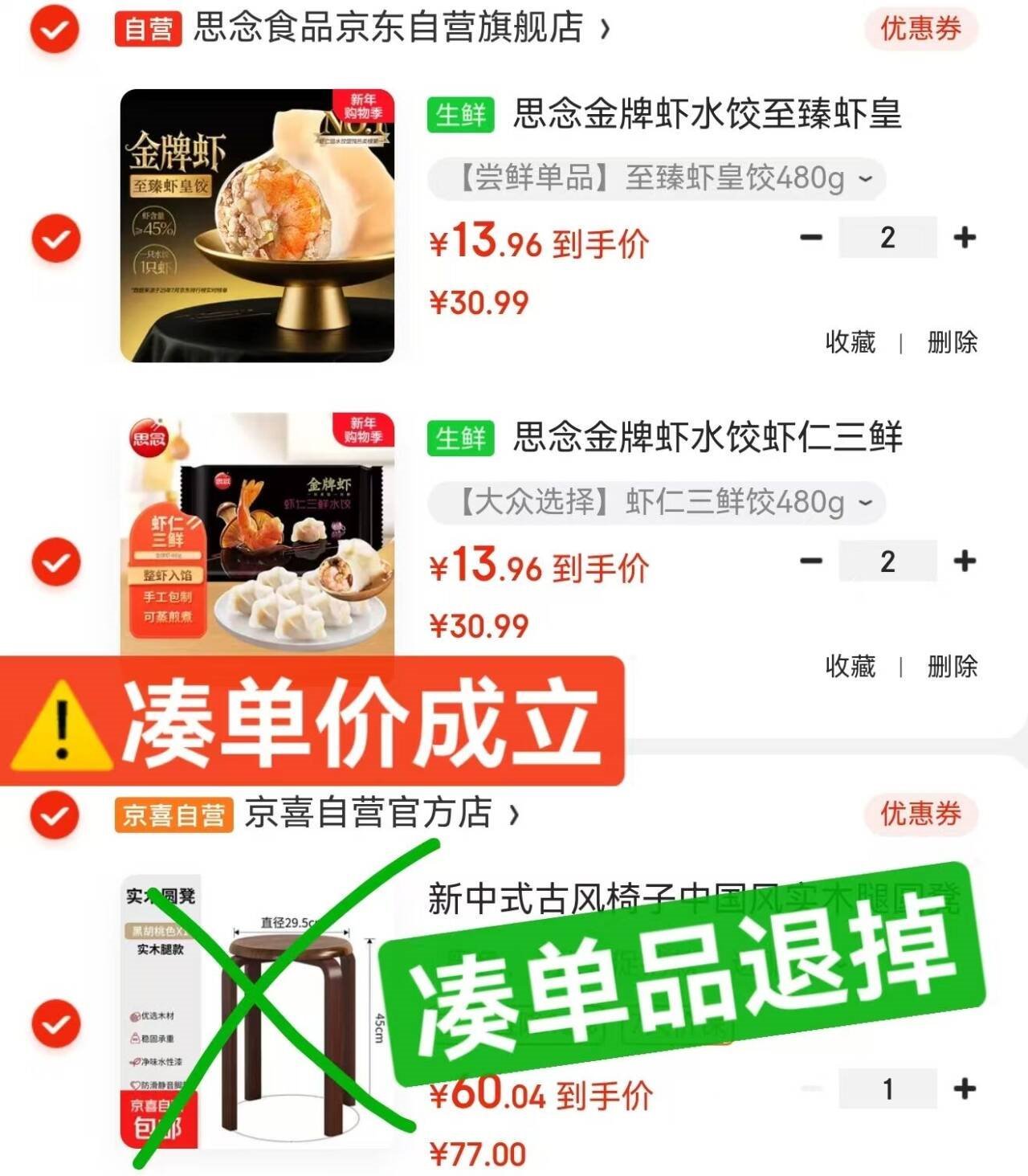Get coupons for the 思念食品 store
Image resolution: width=1028 pixels, height=1176 pixels.
(920, 30)
